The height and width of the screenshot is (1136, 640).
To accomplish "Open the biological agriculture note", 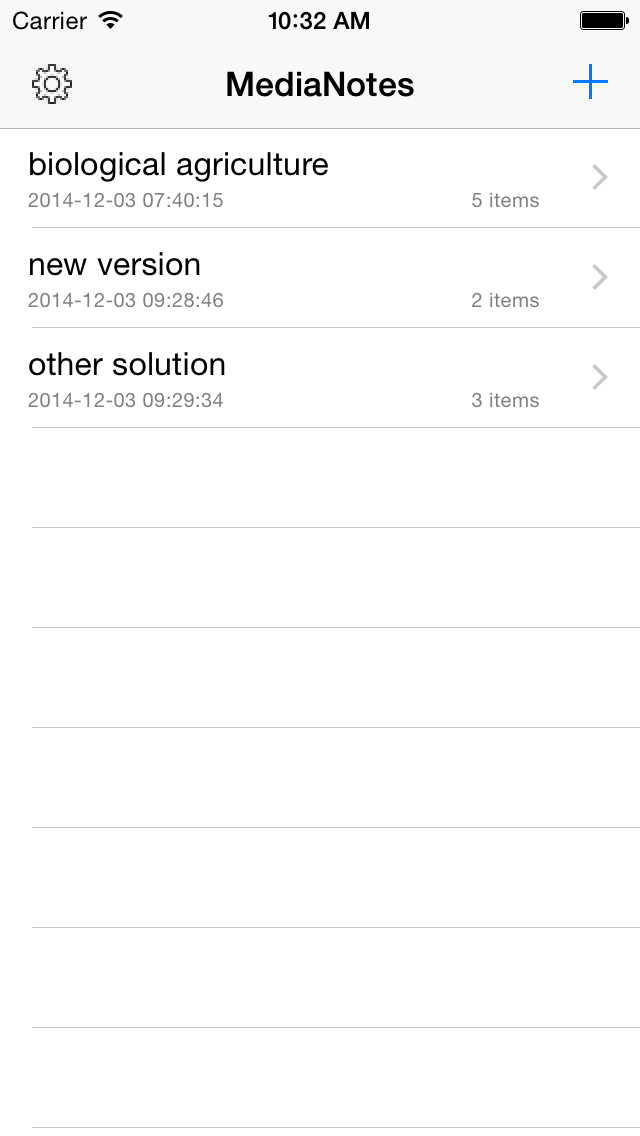I will [x=320, y=178].
